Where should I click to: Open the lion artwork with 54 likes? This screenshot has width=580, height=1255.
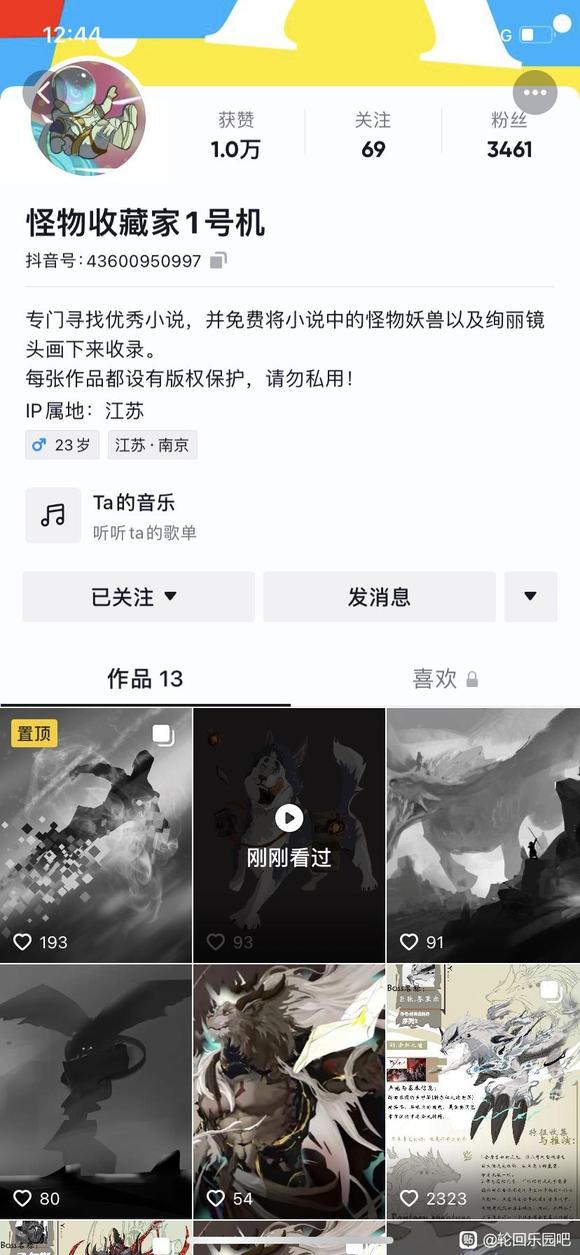point(289,1091)
